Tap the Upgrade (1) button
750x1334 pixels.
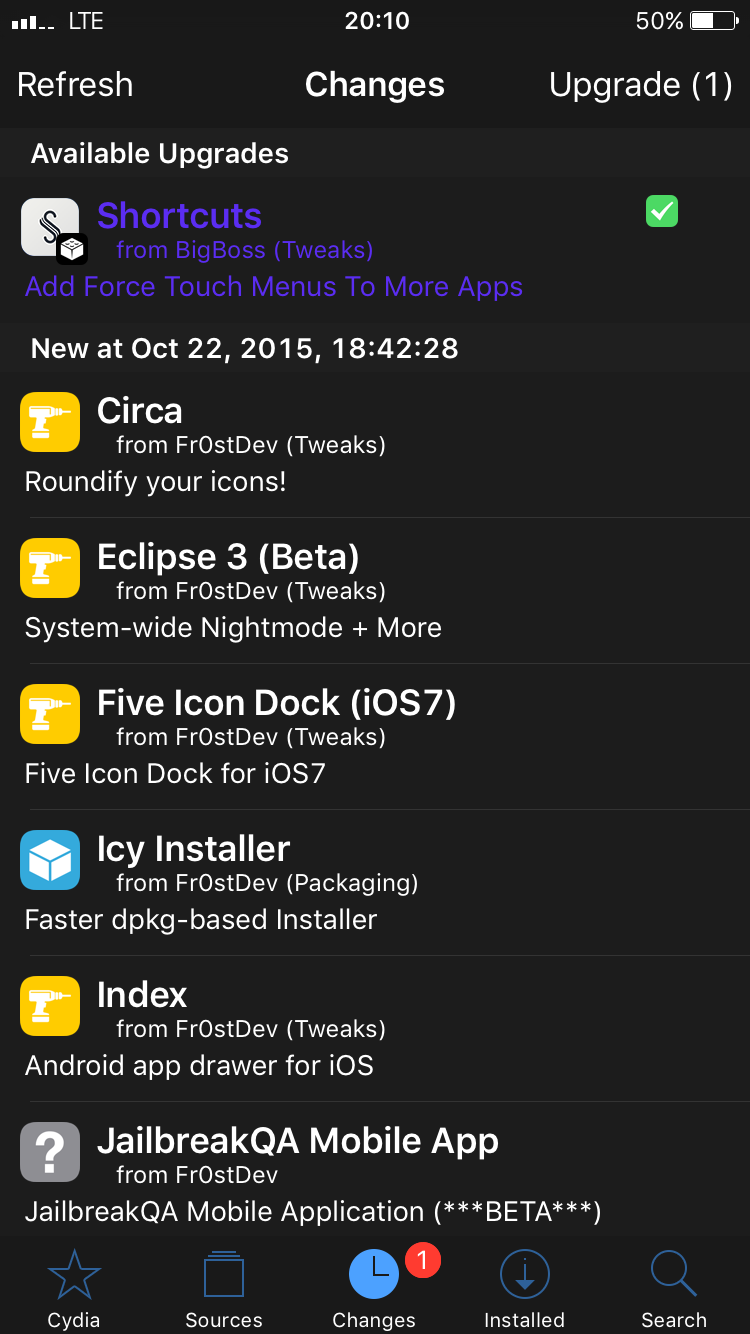coord(641,85)
